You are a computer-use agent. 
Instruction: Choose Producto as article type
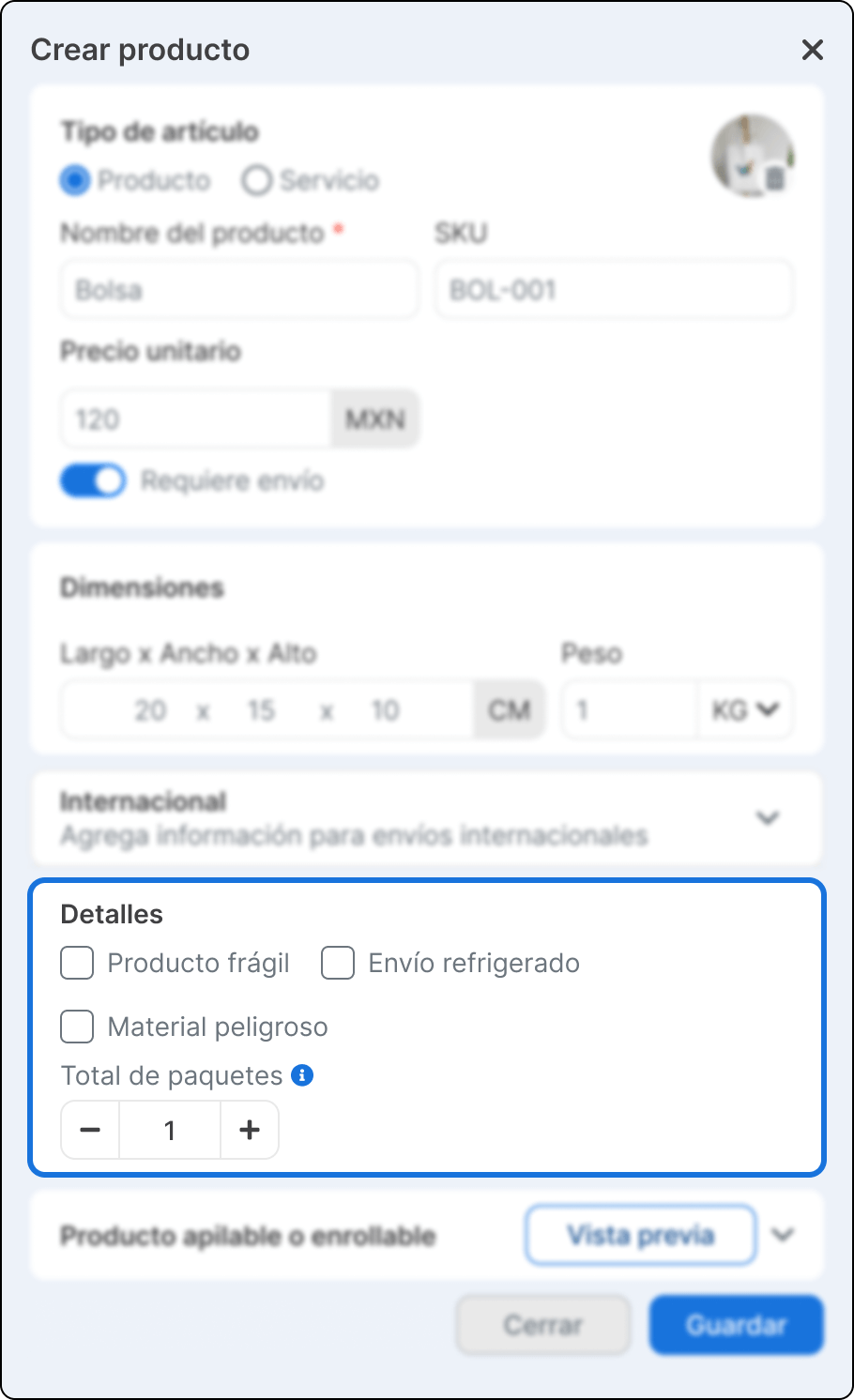click(x=75, y=180)
